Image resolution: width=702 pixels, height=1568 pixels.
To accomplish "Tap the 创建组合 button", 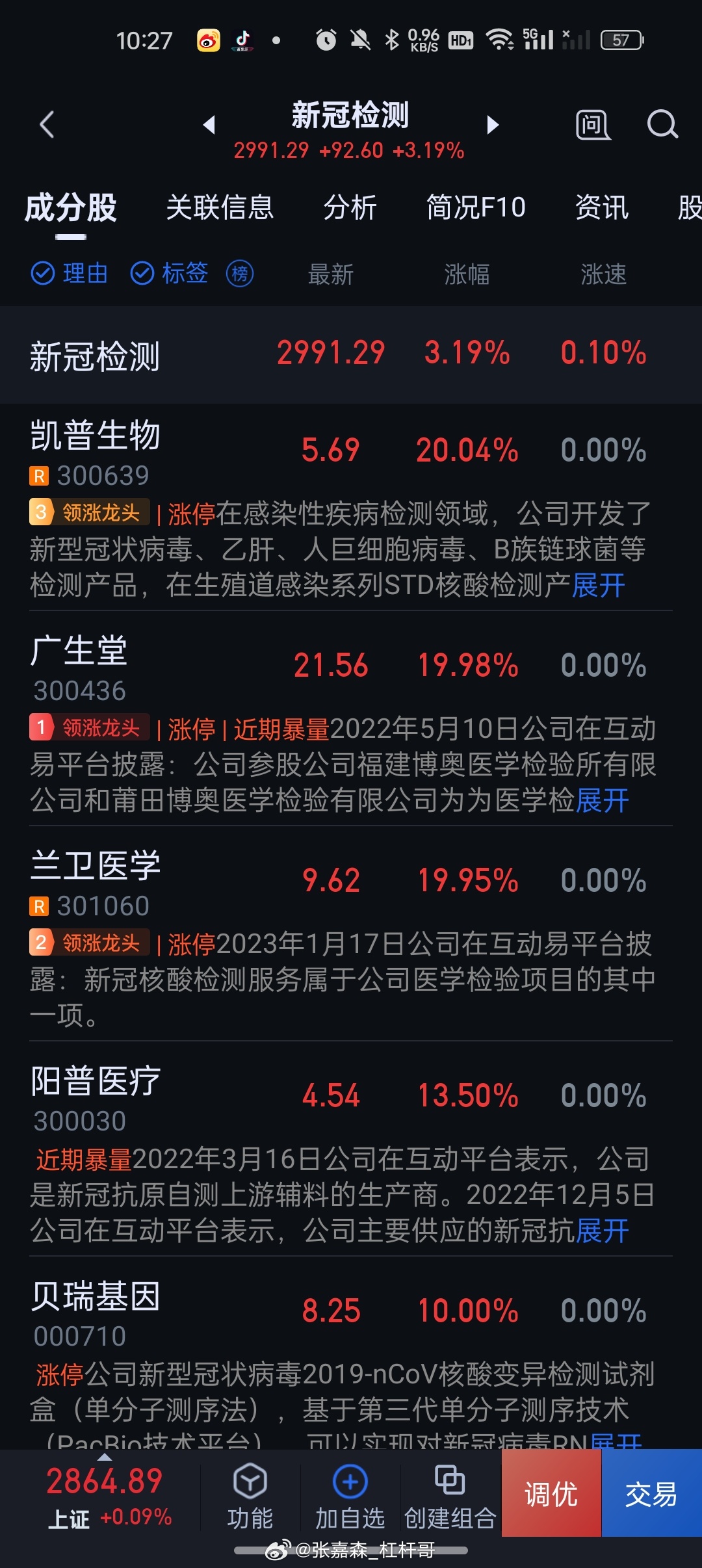I will (450, 1495).
